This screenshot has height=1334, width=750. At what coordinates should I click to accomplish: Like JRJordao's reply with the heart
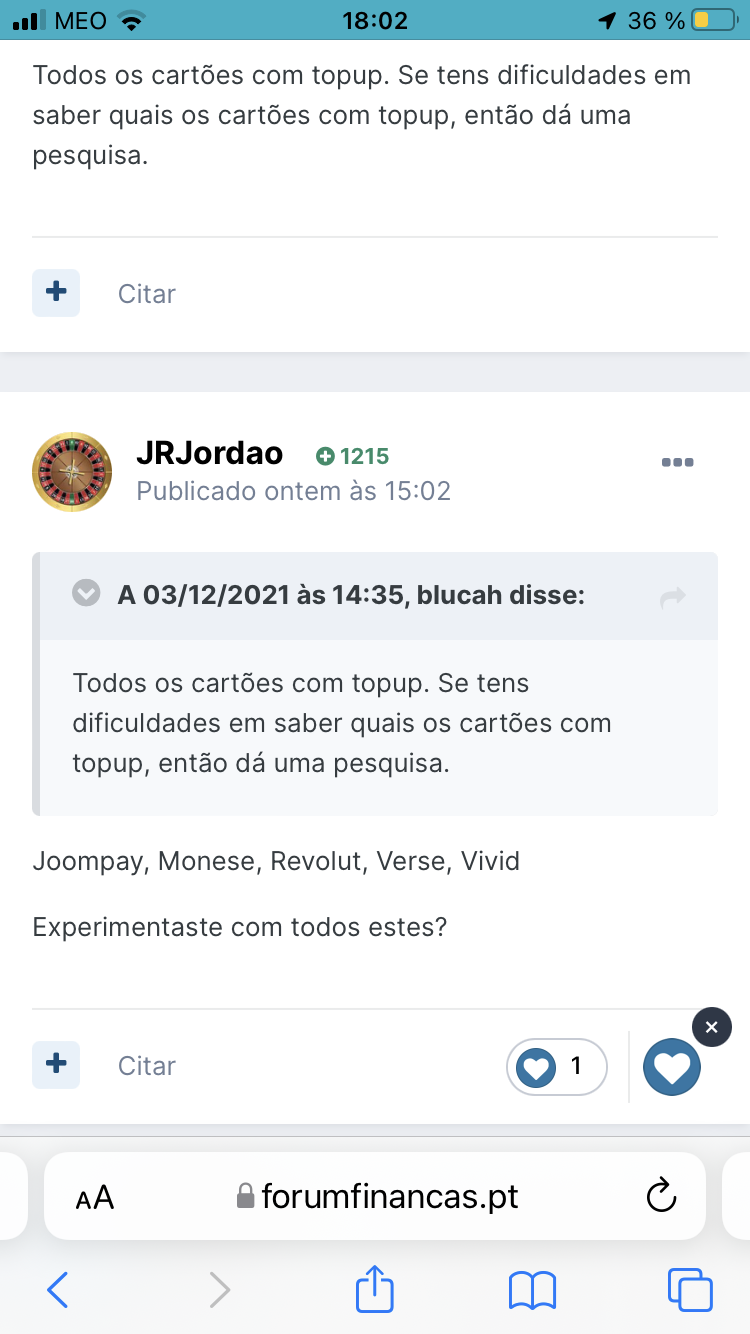pyautogui.click(x=671, y=1067)
